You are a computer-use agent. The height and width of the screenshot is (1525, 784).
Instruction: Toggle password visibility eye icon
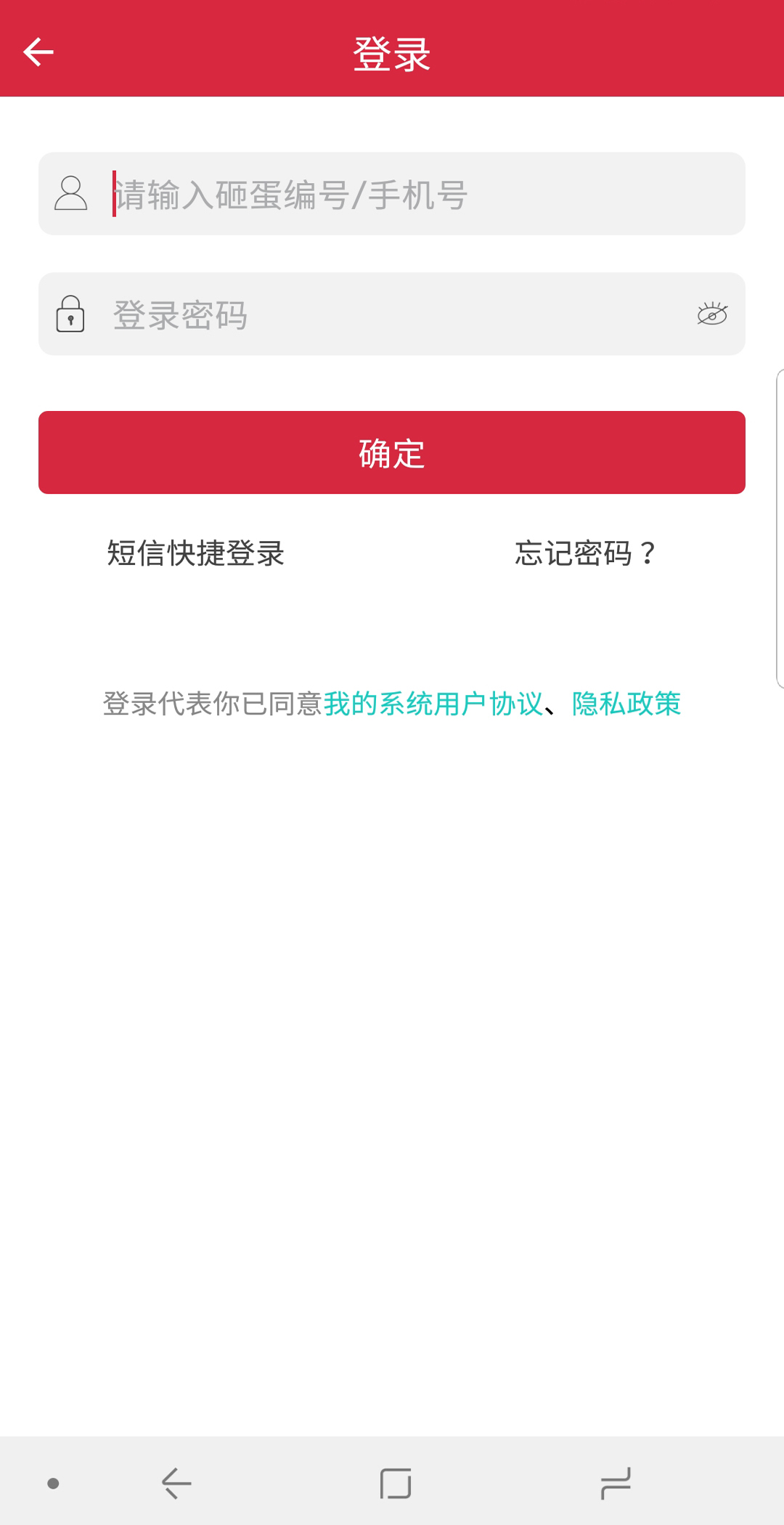pyautogui.click(x=712, y=314)
